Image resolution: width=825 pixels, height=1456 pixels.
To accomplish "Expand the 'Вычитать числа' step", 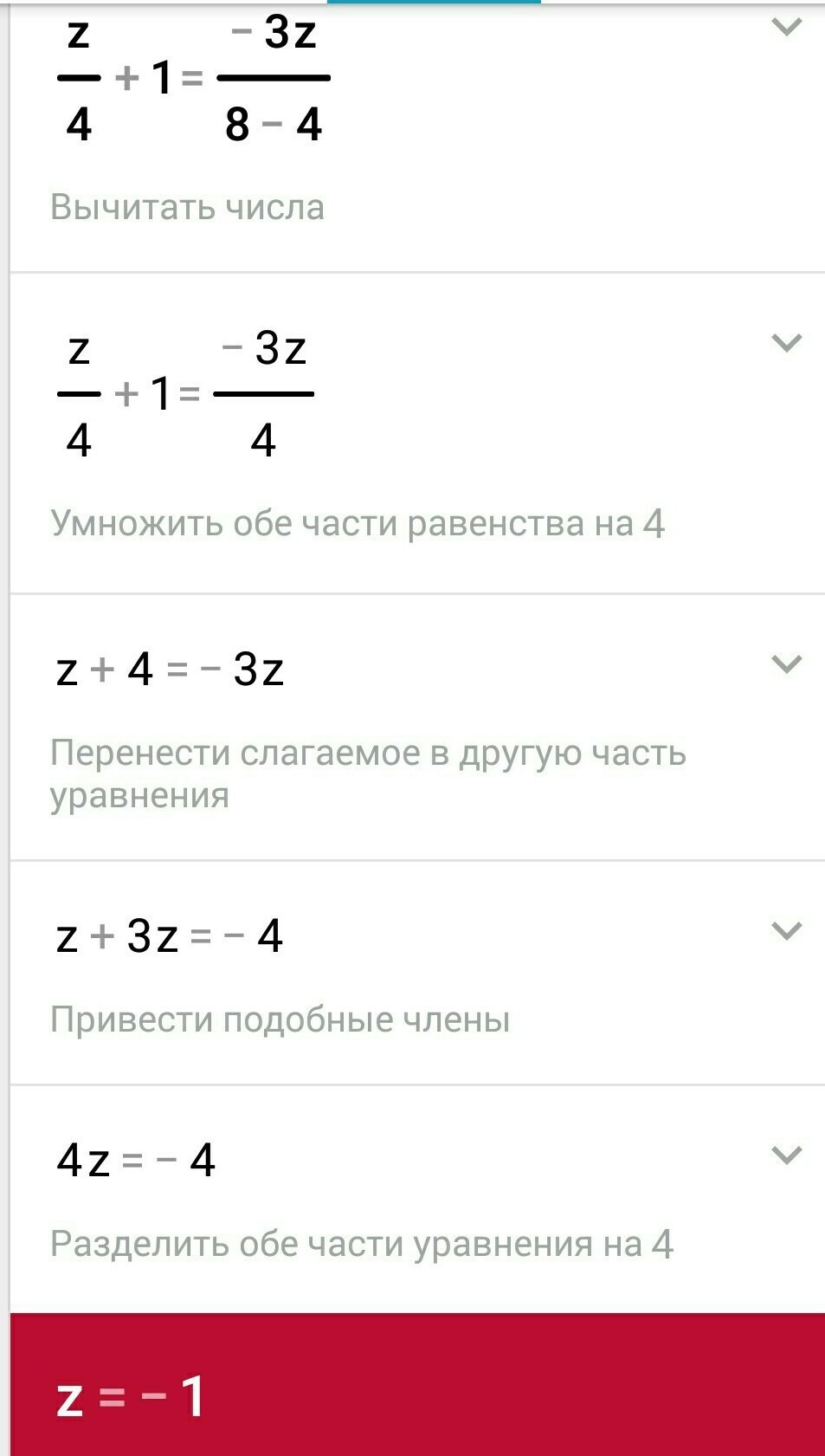I will (786, 28).
